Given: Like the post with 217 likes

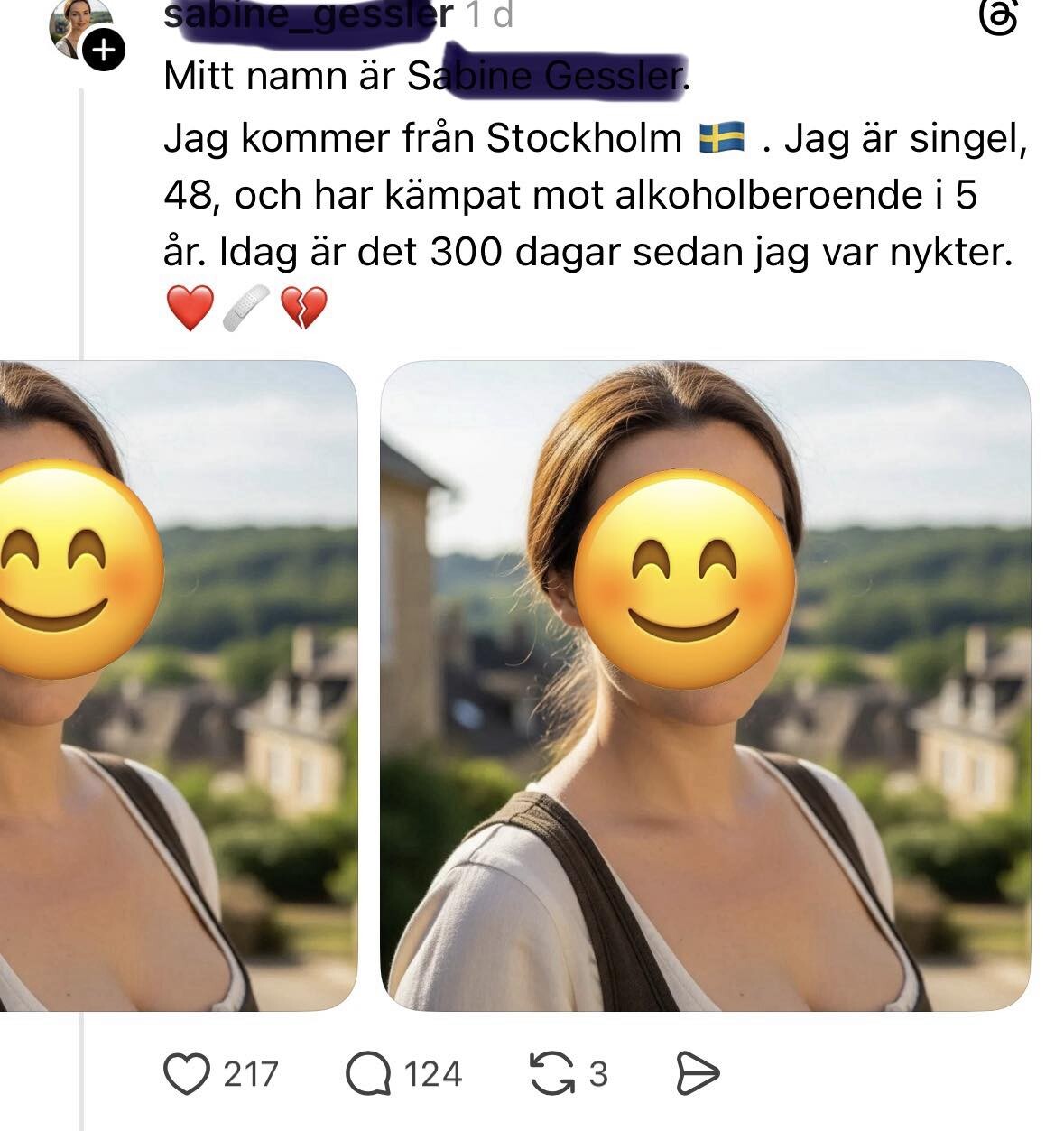Looking at the screenshot, I should click(x=185, y=1074).
